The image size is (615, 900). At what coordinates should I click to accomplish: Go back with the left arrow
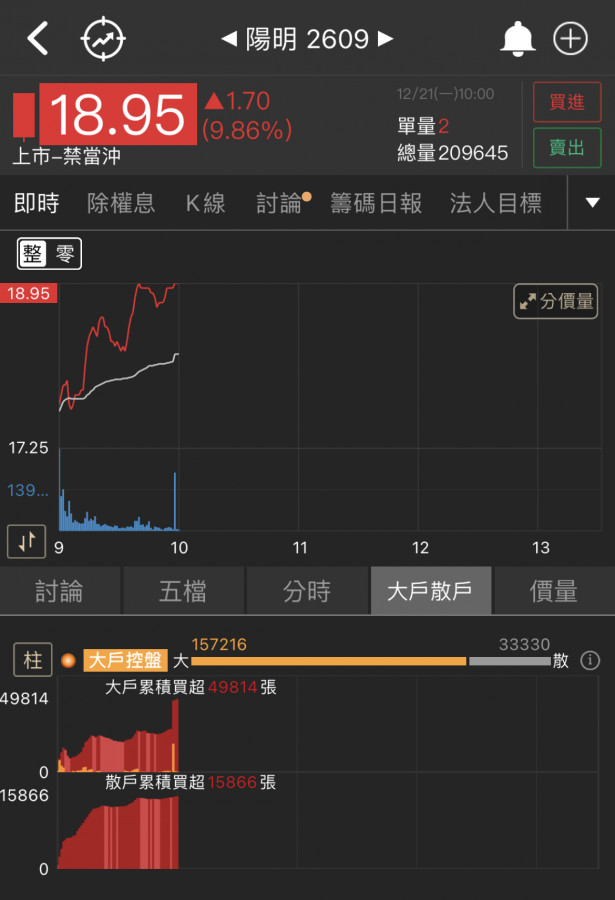point(38,39)
